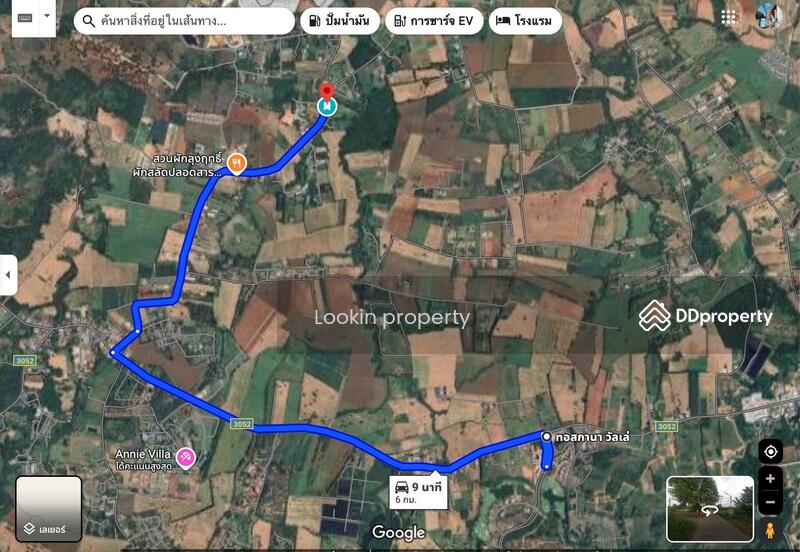800x552 pixels.
Task: Open the search along route field
Action: 190,21
